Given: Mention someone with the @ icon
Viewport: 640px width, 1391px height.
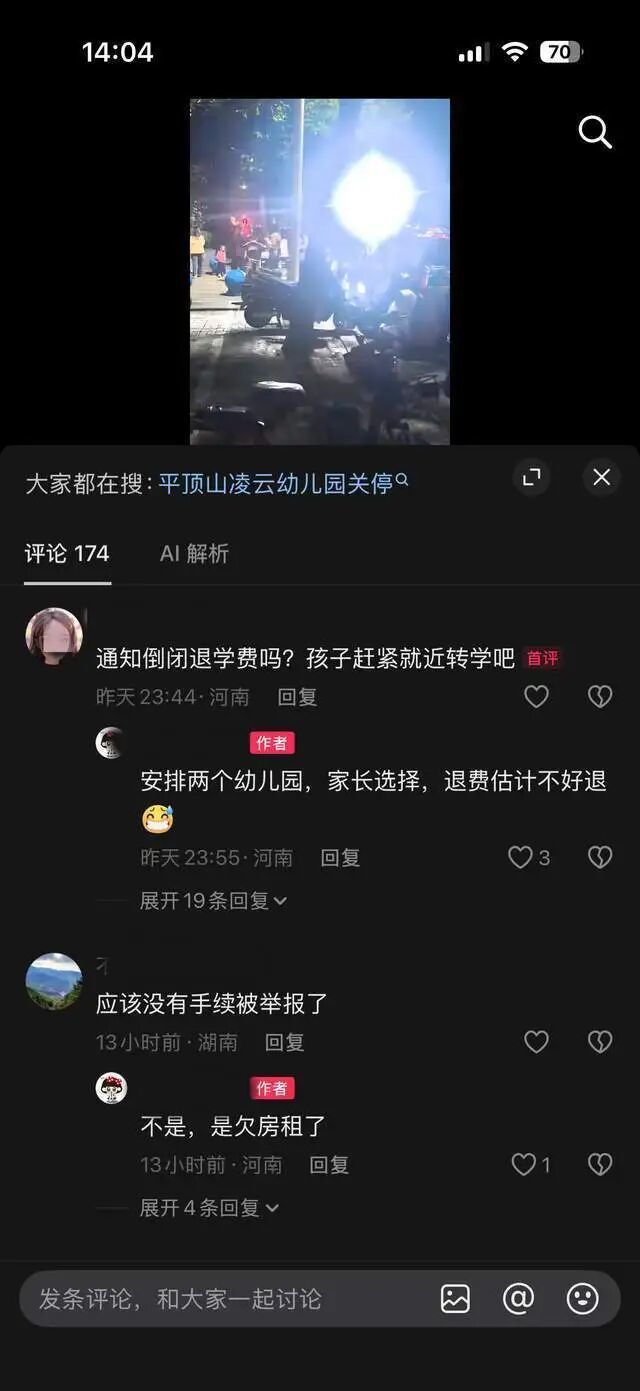Looking at the screenshot, I should 518,1299.
